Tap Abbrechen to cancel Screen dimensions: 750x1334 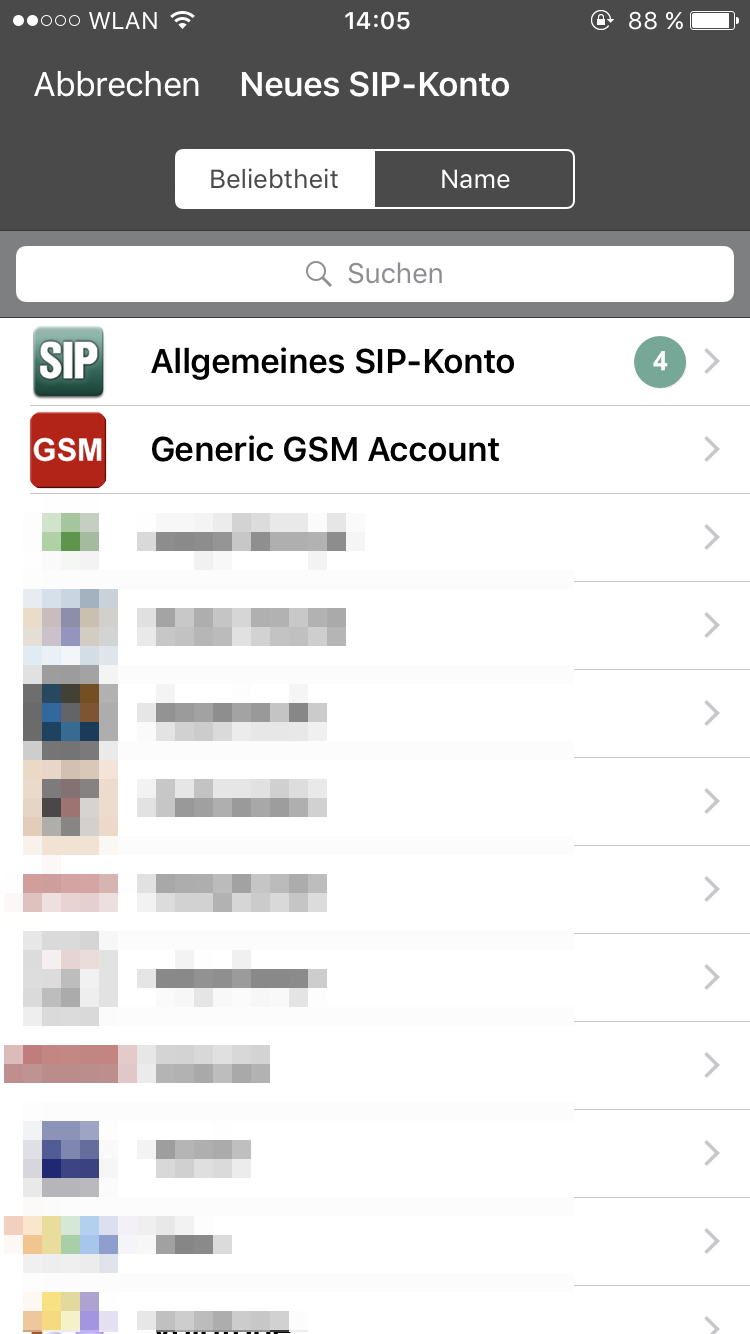pos(117,85)
